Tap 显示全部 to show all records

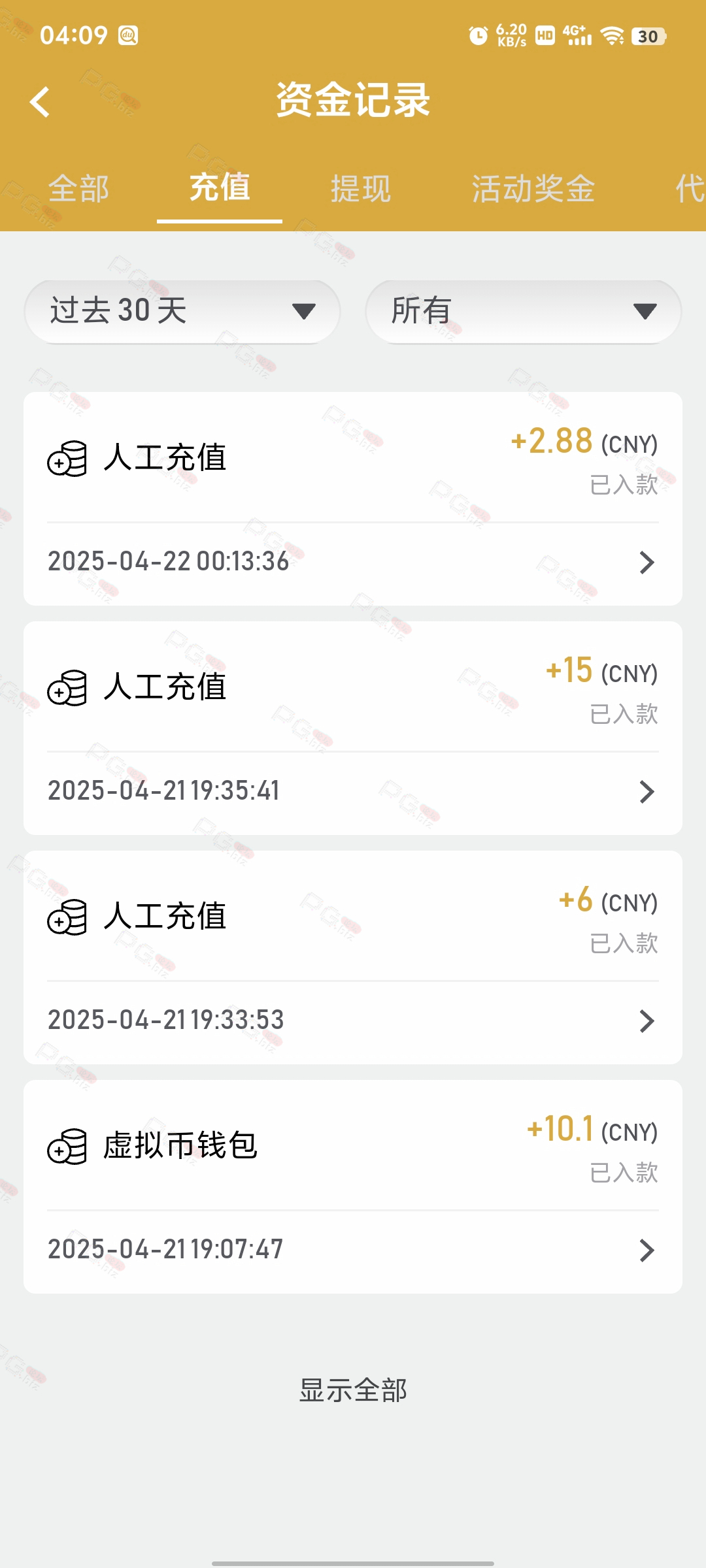tap(353, 1390)
